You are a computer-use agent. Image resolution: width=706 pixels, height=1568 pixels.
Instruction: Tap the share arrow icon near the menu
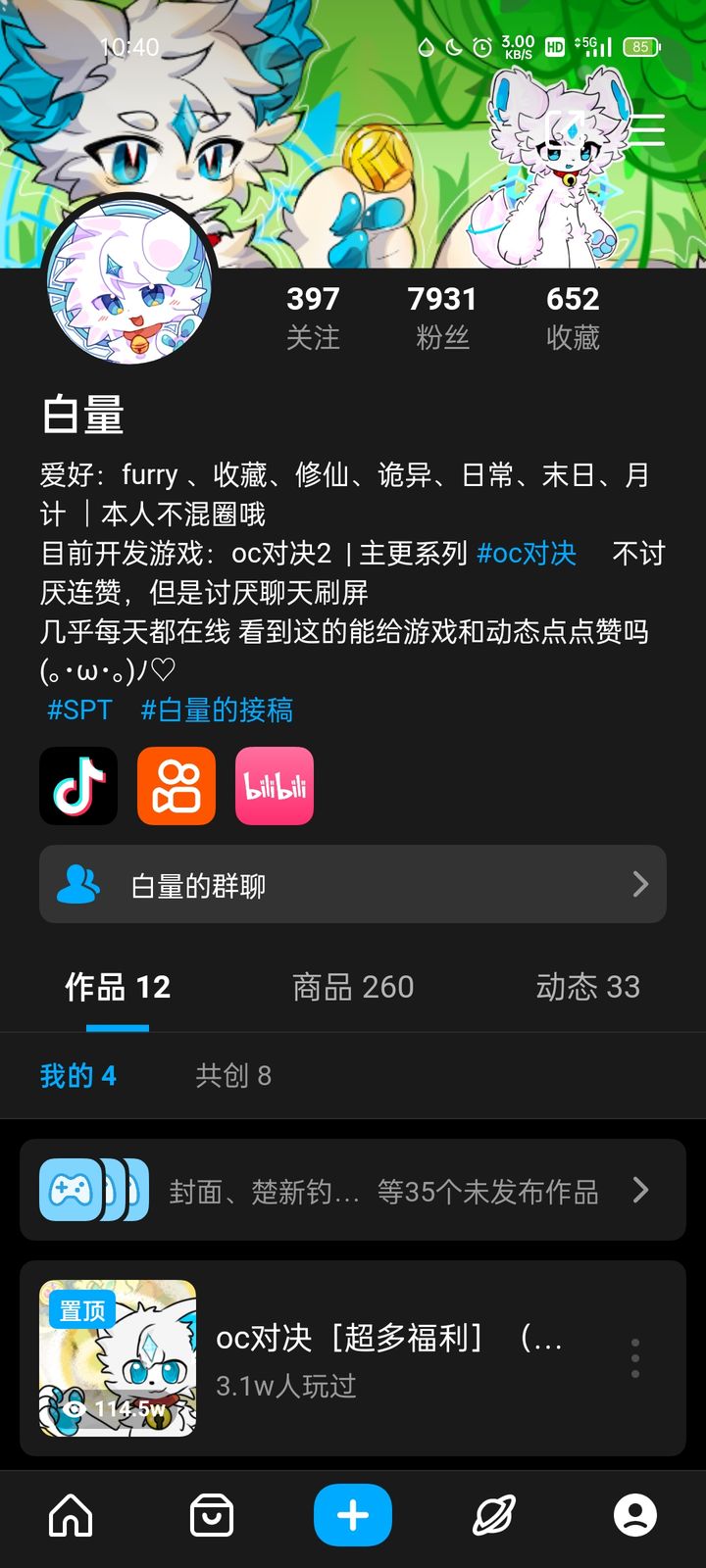pyautogui.click(x=563, y=130)
